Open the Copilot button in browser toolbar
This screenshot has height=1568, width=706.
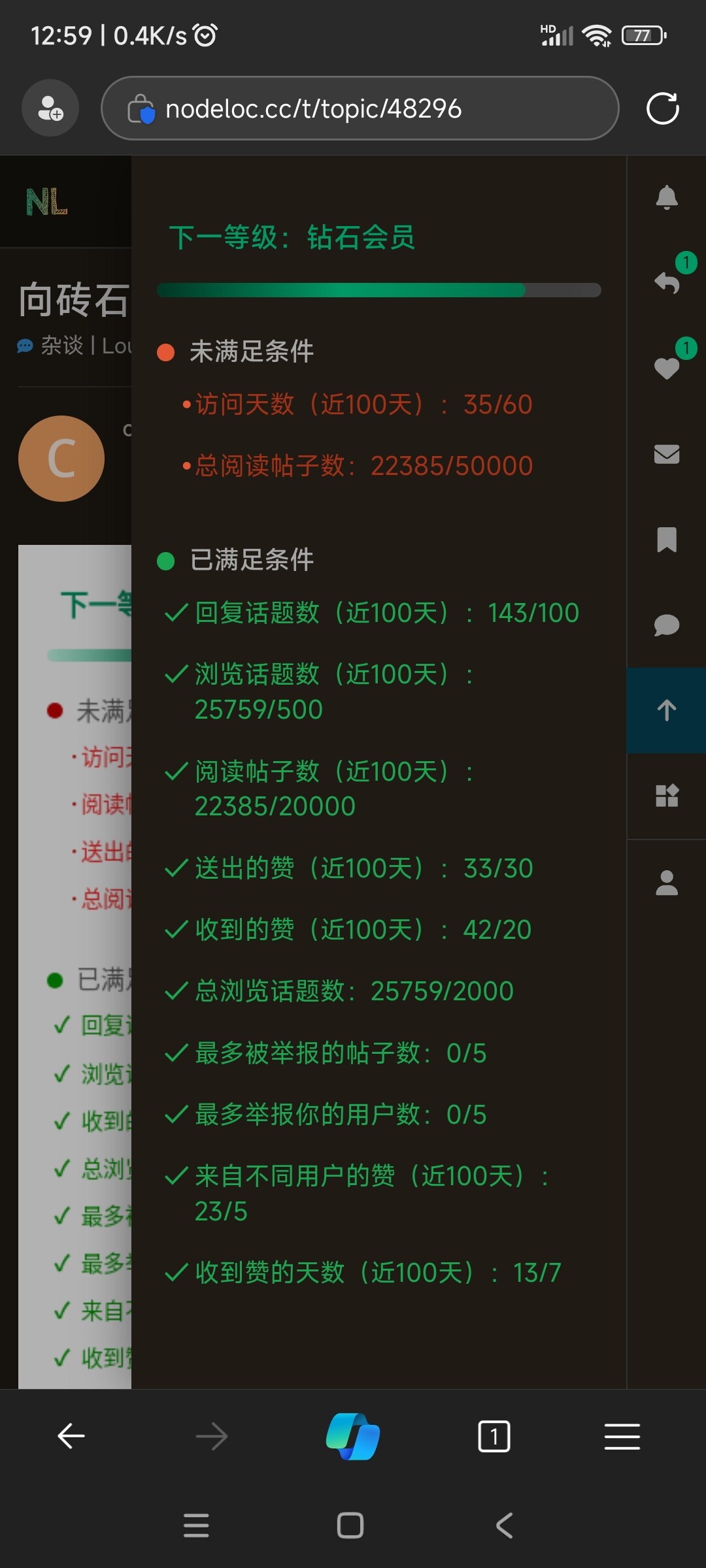point(353,1436)
